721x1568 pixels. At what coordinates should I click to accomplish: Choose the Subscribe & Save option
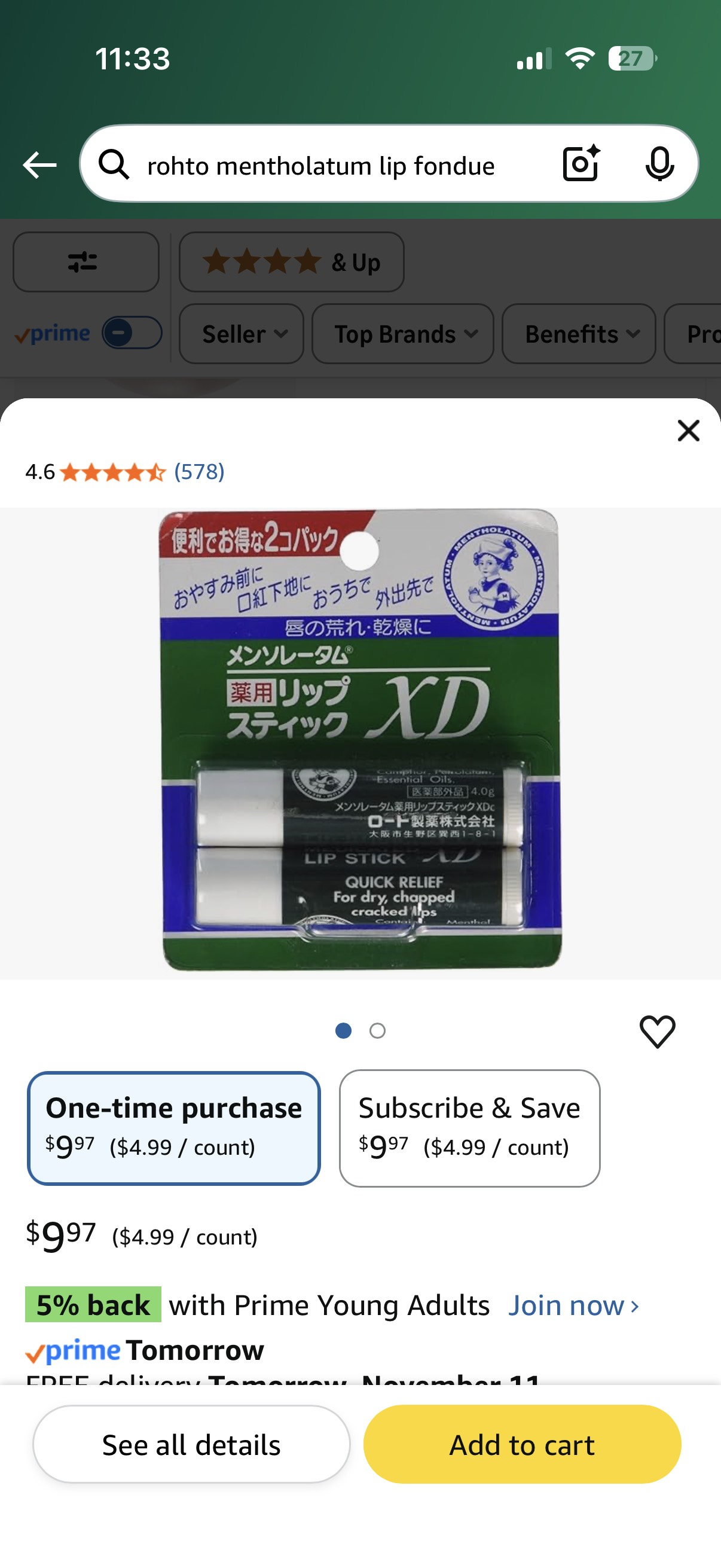pos(469,1128)
